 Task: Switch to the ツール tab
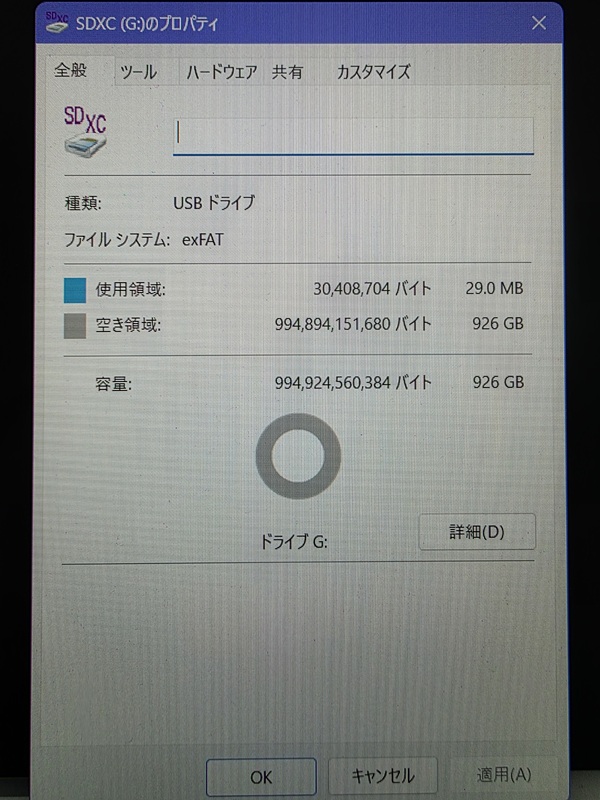click(x=138, y=72)
